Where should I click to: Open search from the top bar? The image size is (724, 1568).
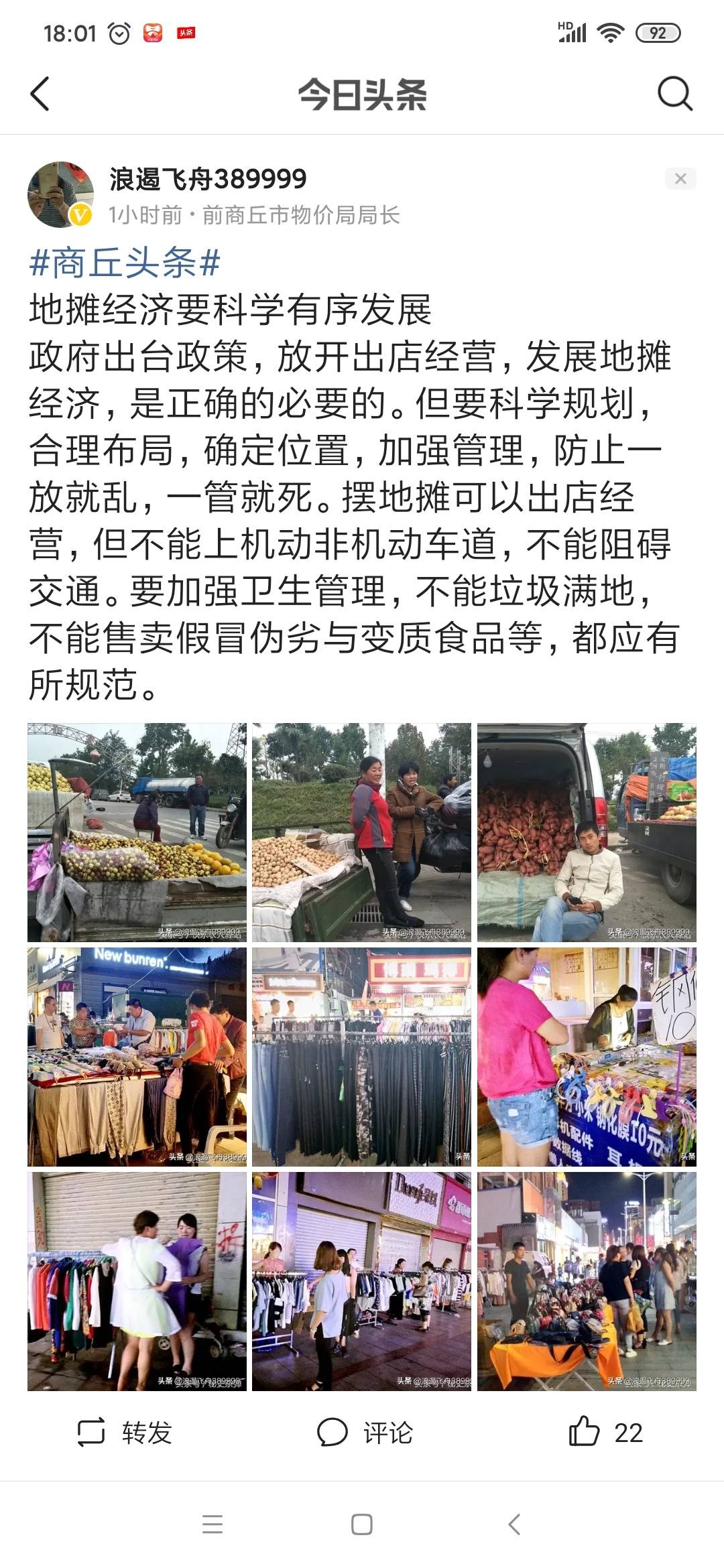(674, 93)
